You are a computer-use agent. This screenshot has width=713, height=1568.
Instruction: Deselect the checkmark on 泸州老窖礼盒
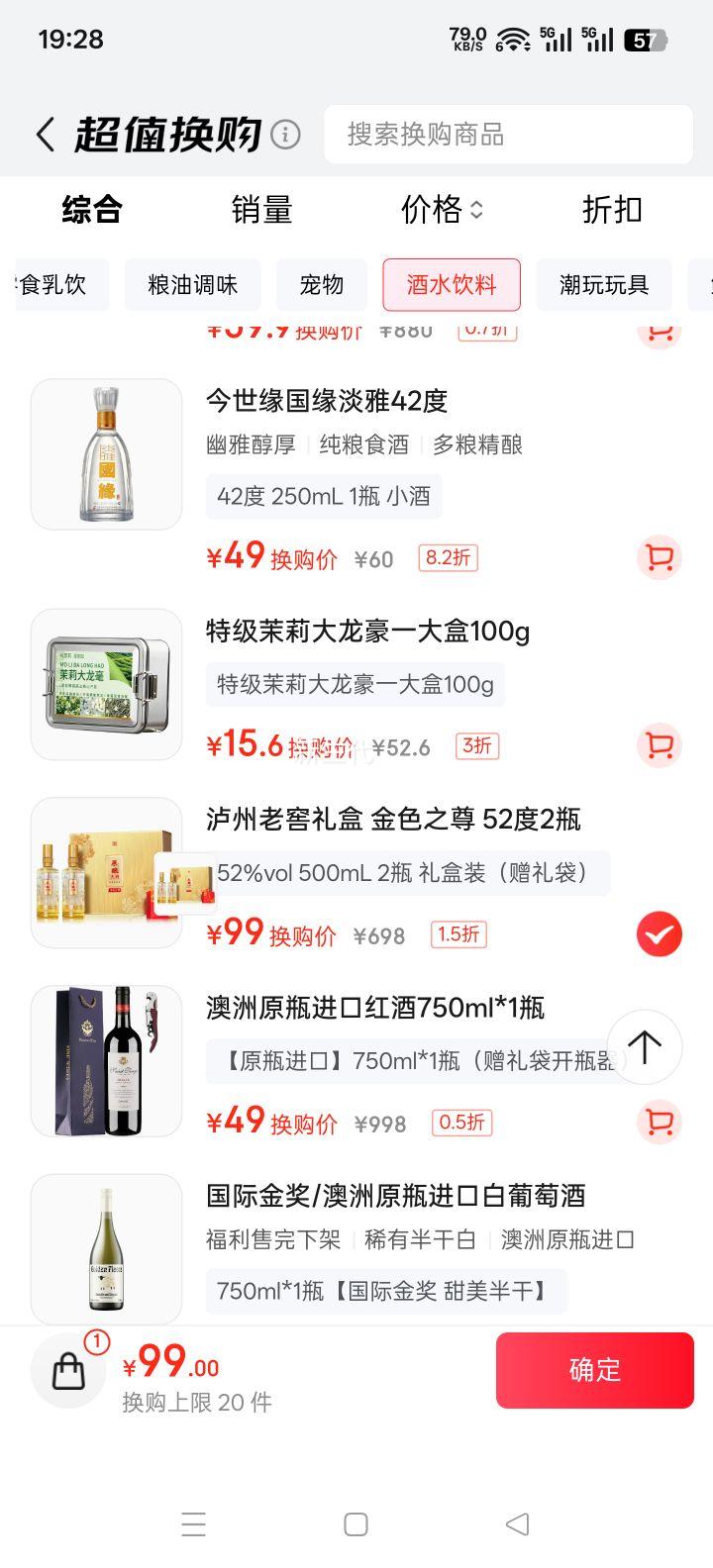click(x=659, y=933)
